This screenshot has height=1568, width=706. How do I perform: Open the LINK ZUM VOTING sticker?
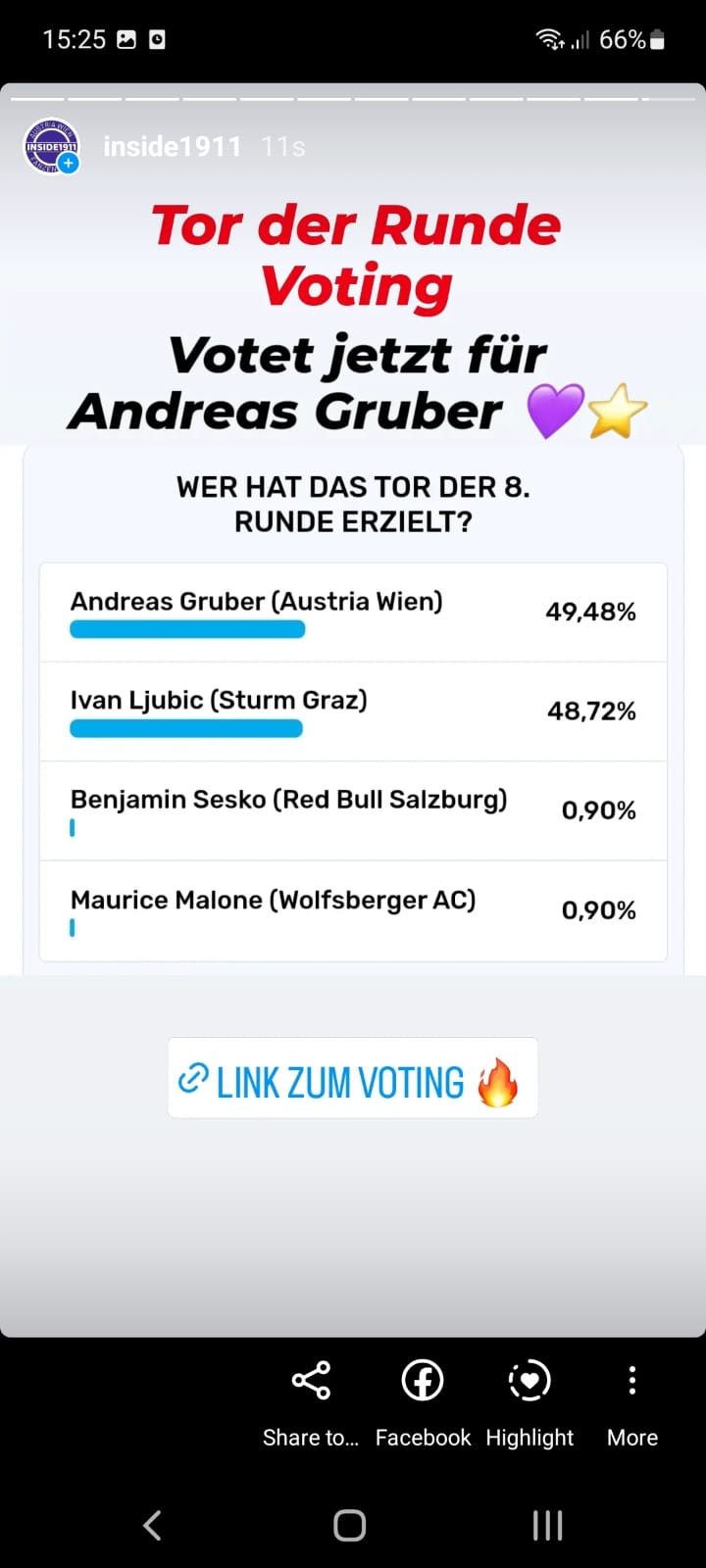tap(353, 1078)
